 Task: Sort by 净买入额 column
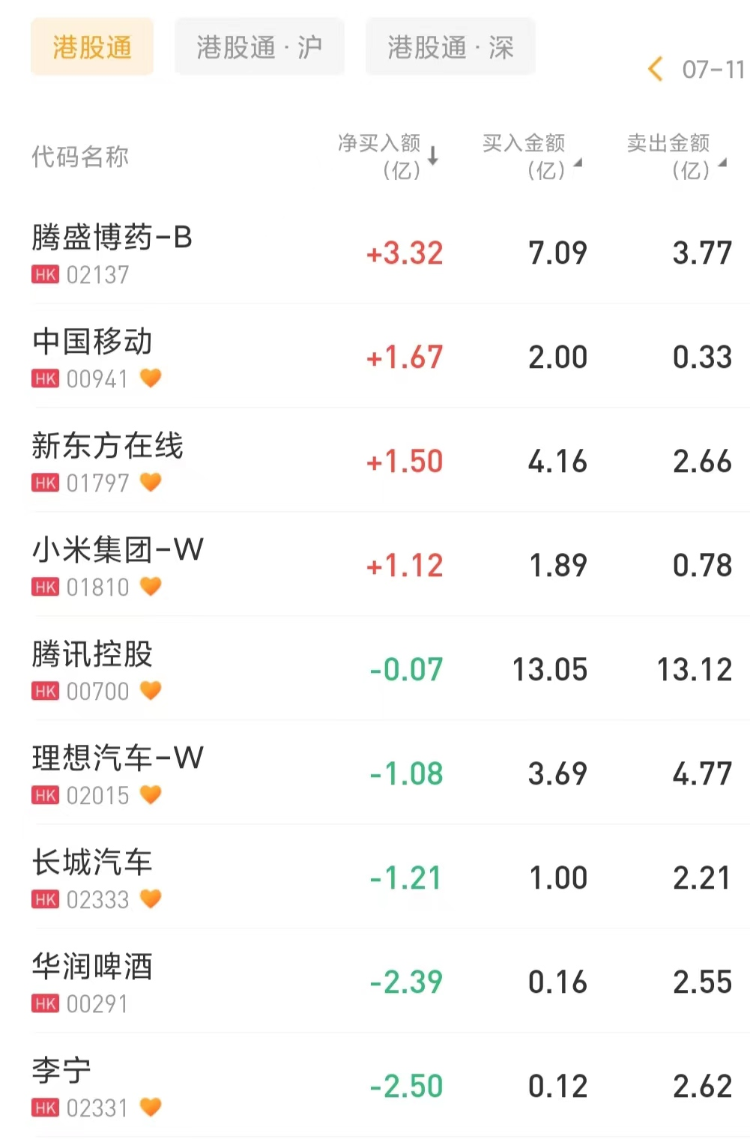click(x=389, y=157)
